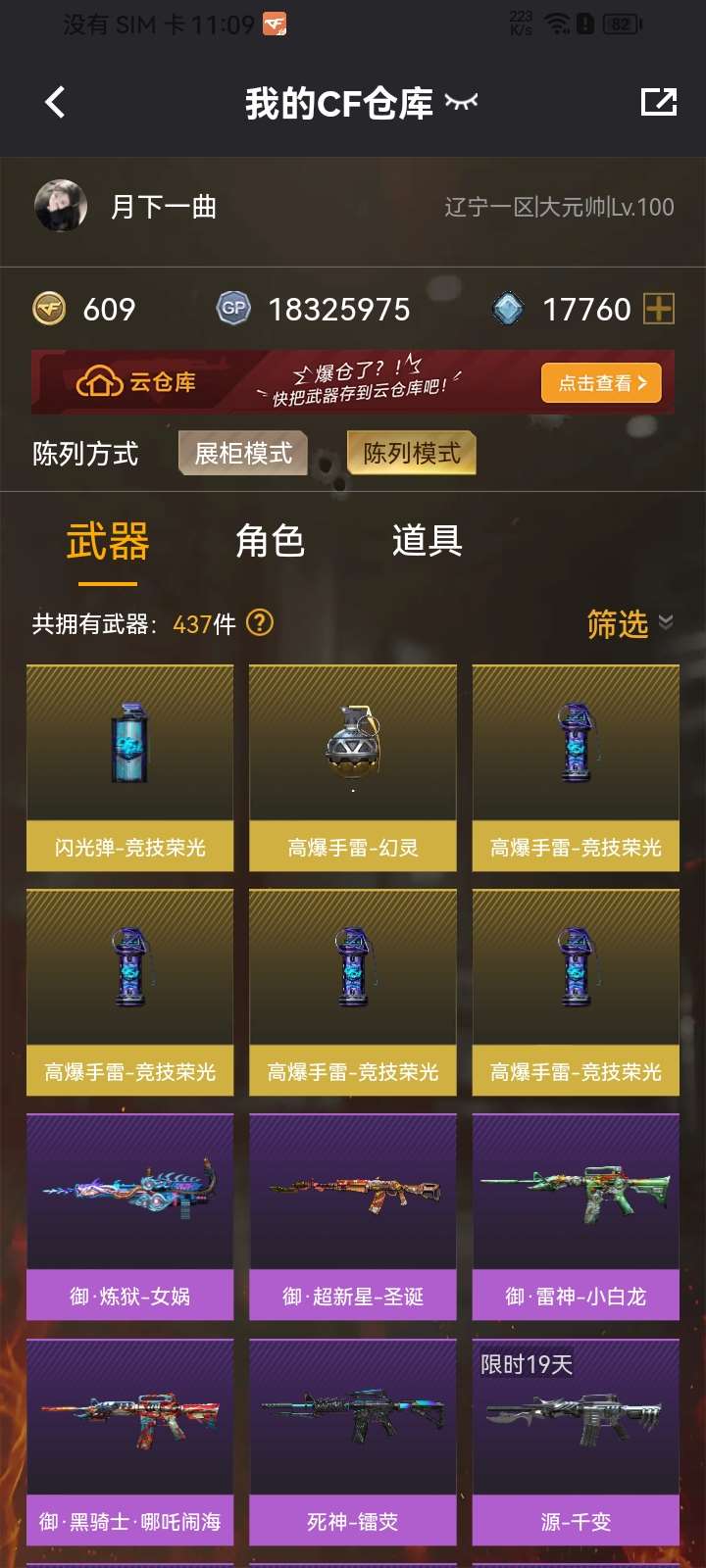Viewport: 706px width, 1568px height.
Task: Go back using the top-left arrow
Action: (x=55, y=102)
